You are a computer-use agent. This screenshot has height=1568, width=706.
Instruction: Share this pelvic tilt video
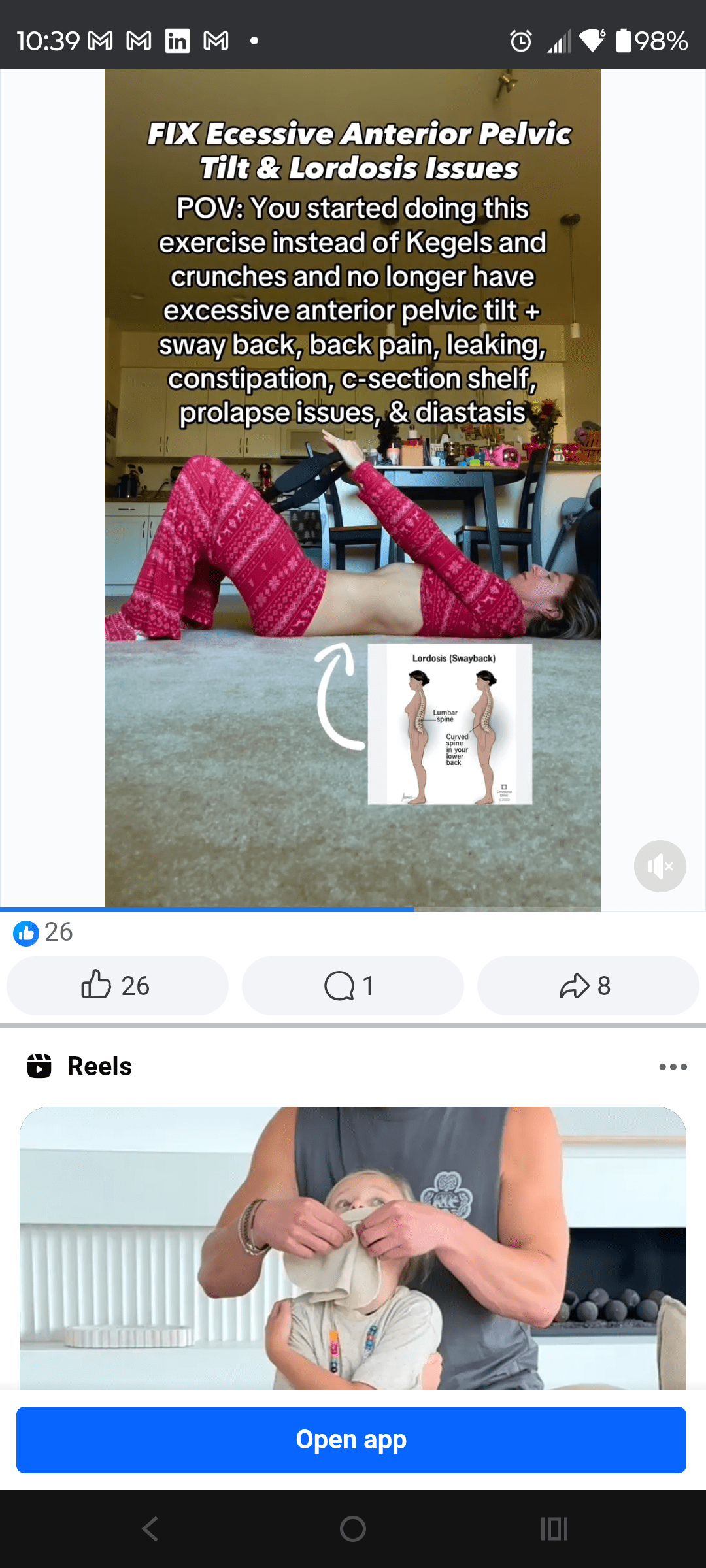[588, 985]
